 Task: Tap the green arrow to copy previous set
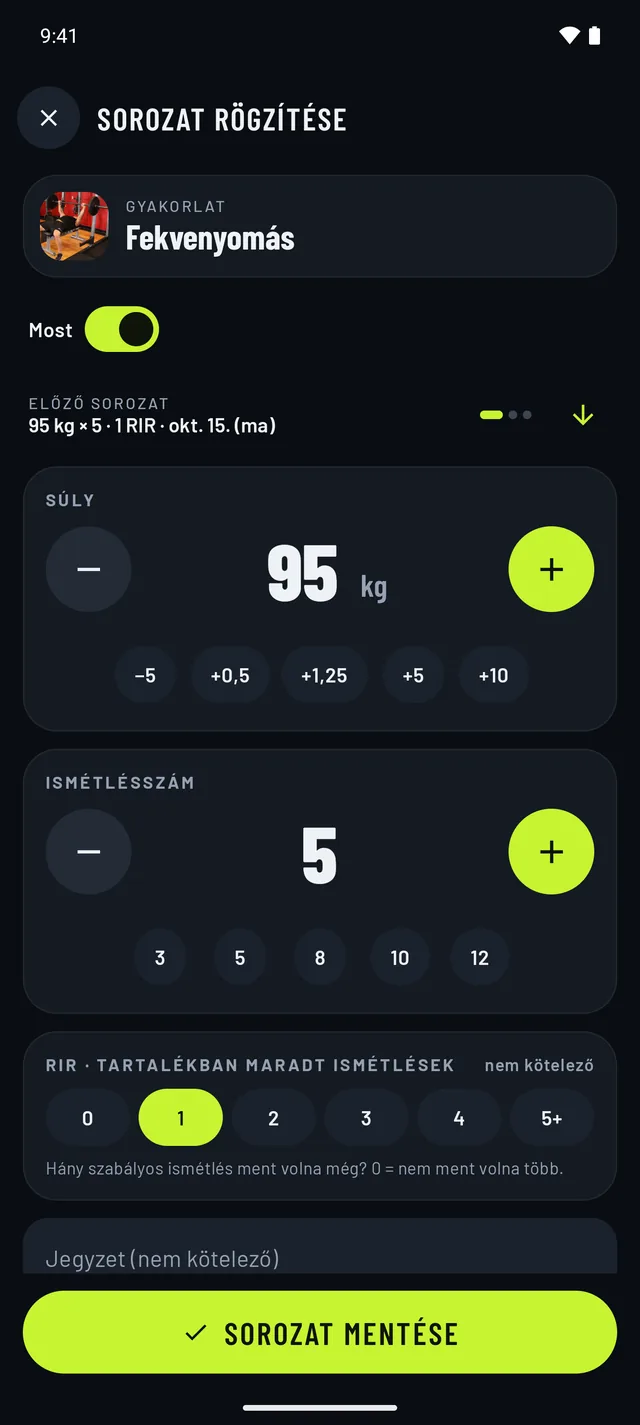pos(583,415)
